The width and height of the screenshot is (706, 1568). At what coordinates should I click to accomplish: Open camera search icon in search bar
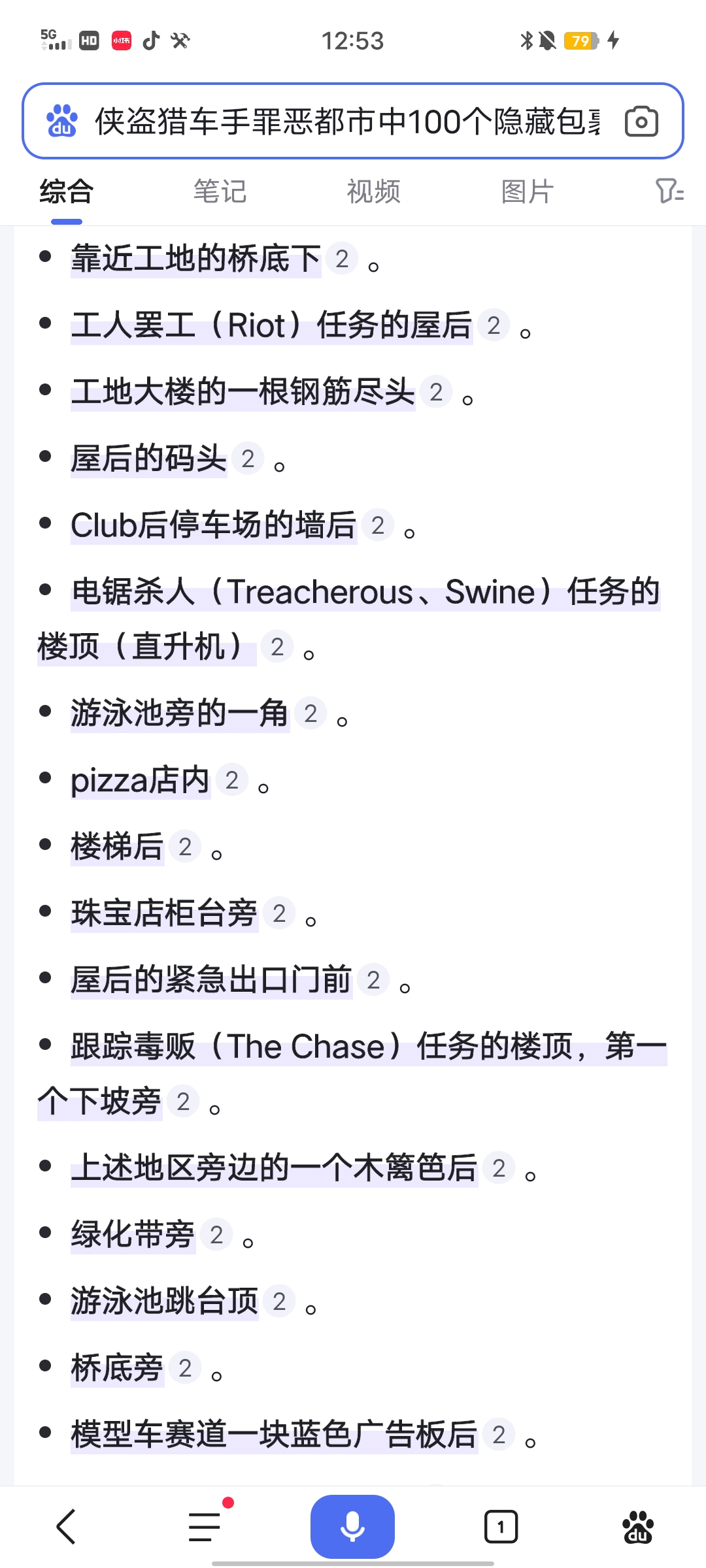641,122
